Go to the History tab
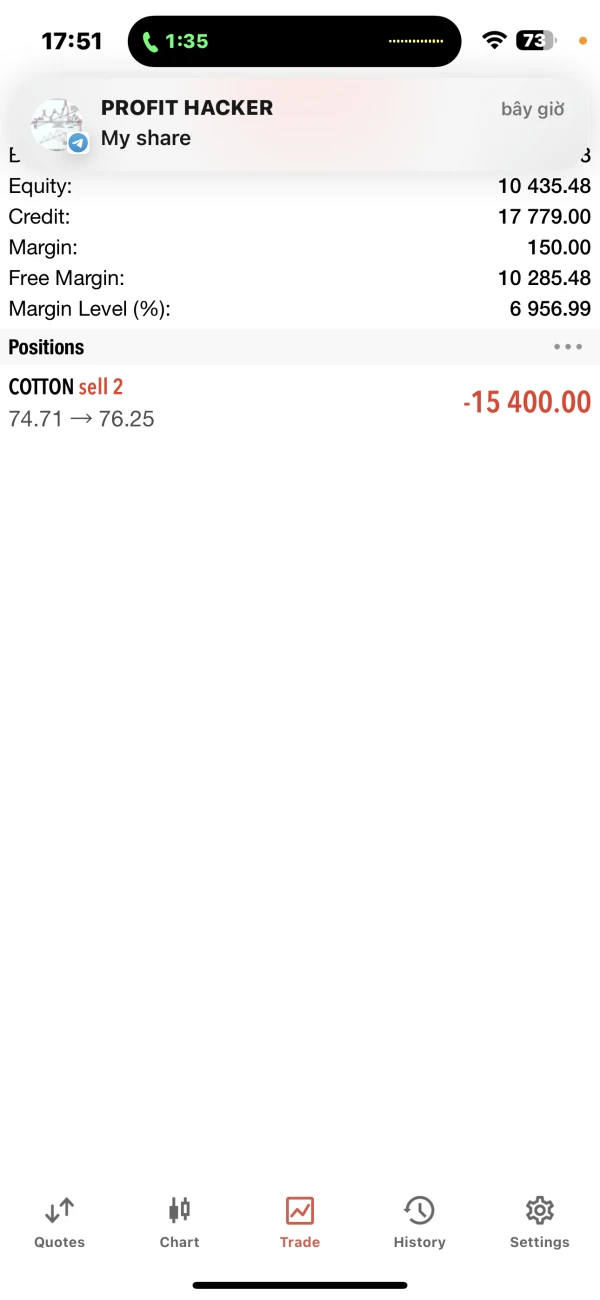 coord(419,1222)
